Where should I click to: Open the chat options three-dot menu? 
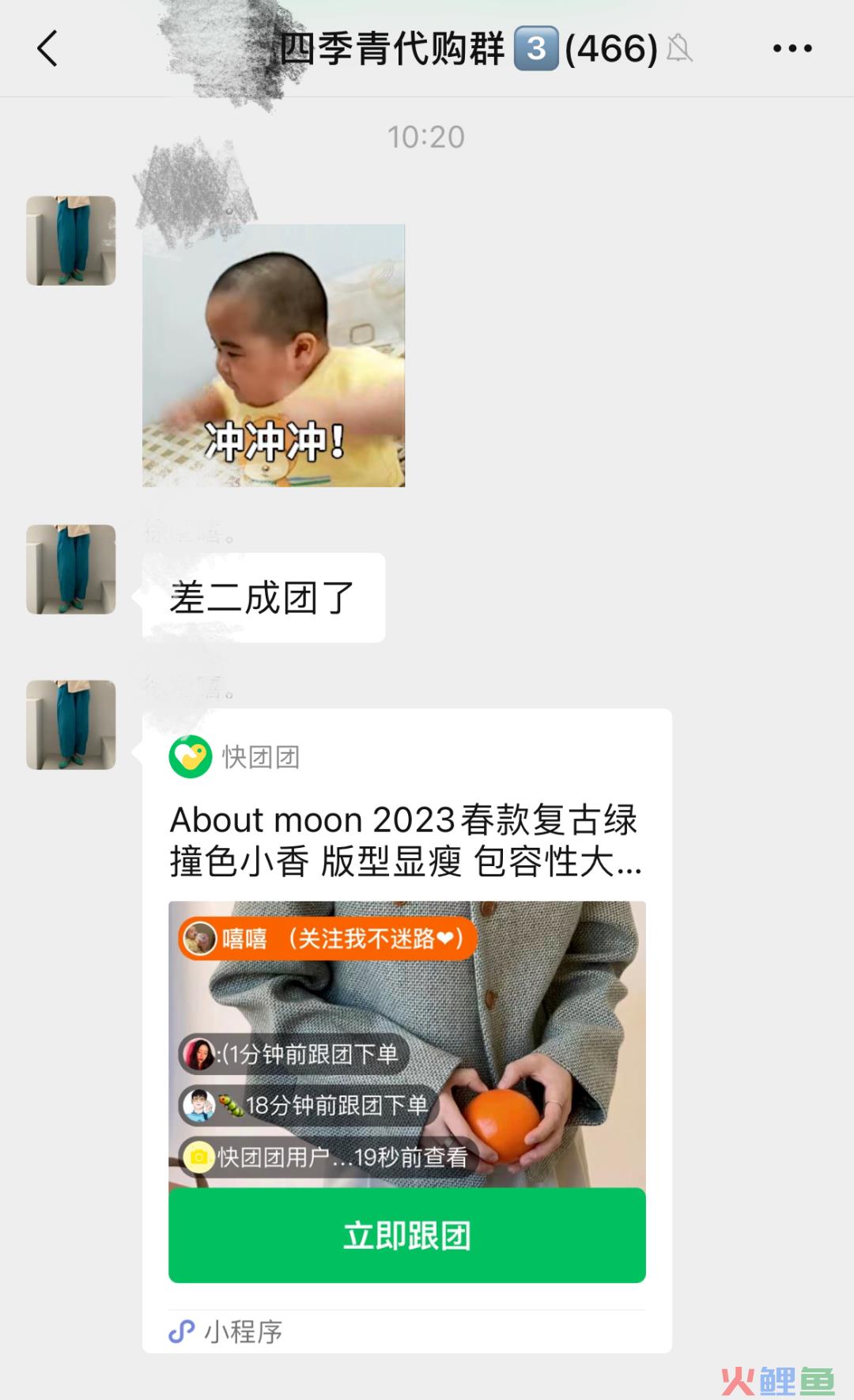[x=792, y=48]
